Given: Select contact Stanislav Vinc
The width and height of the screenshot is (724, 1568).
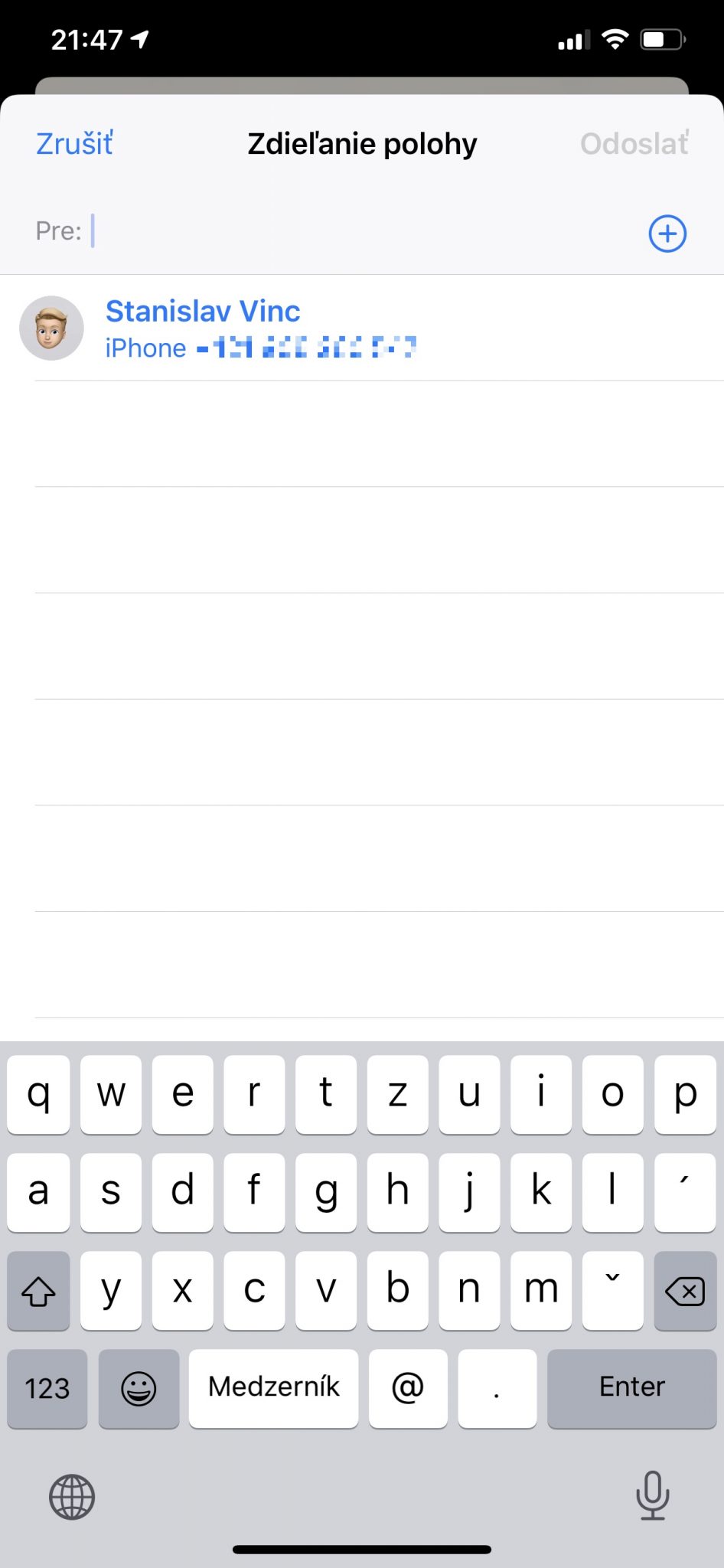Looking at the screenshot, I should (x=362, y=328).
